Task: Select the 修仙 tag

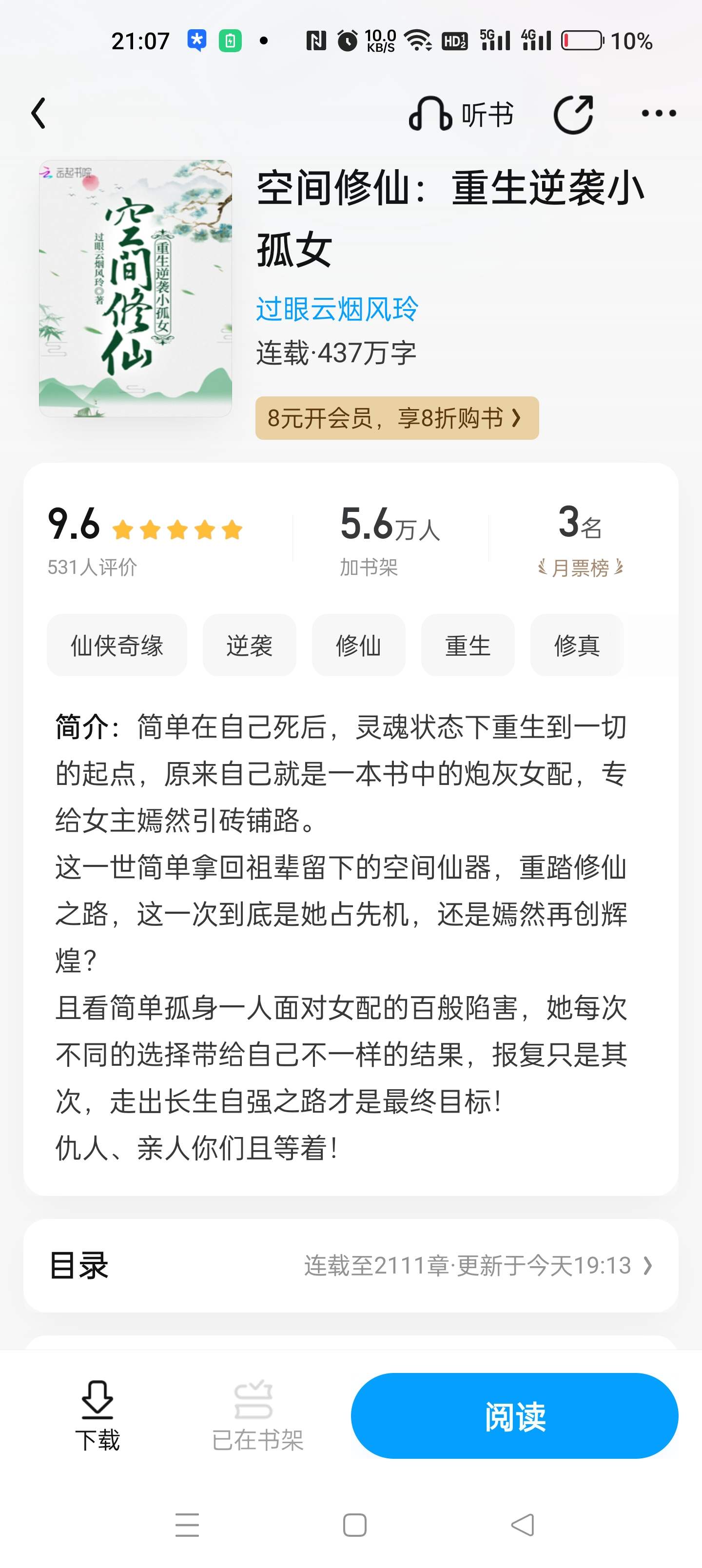Action: [358, 645]
